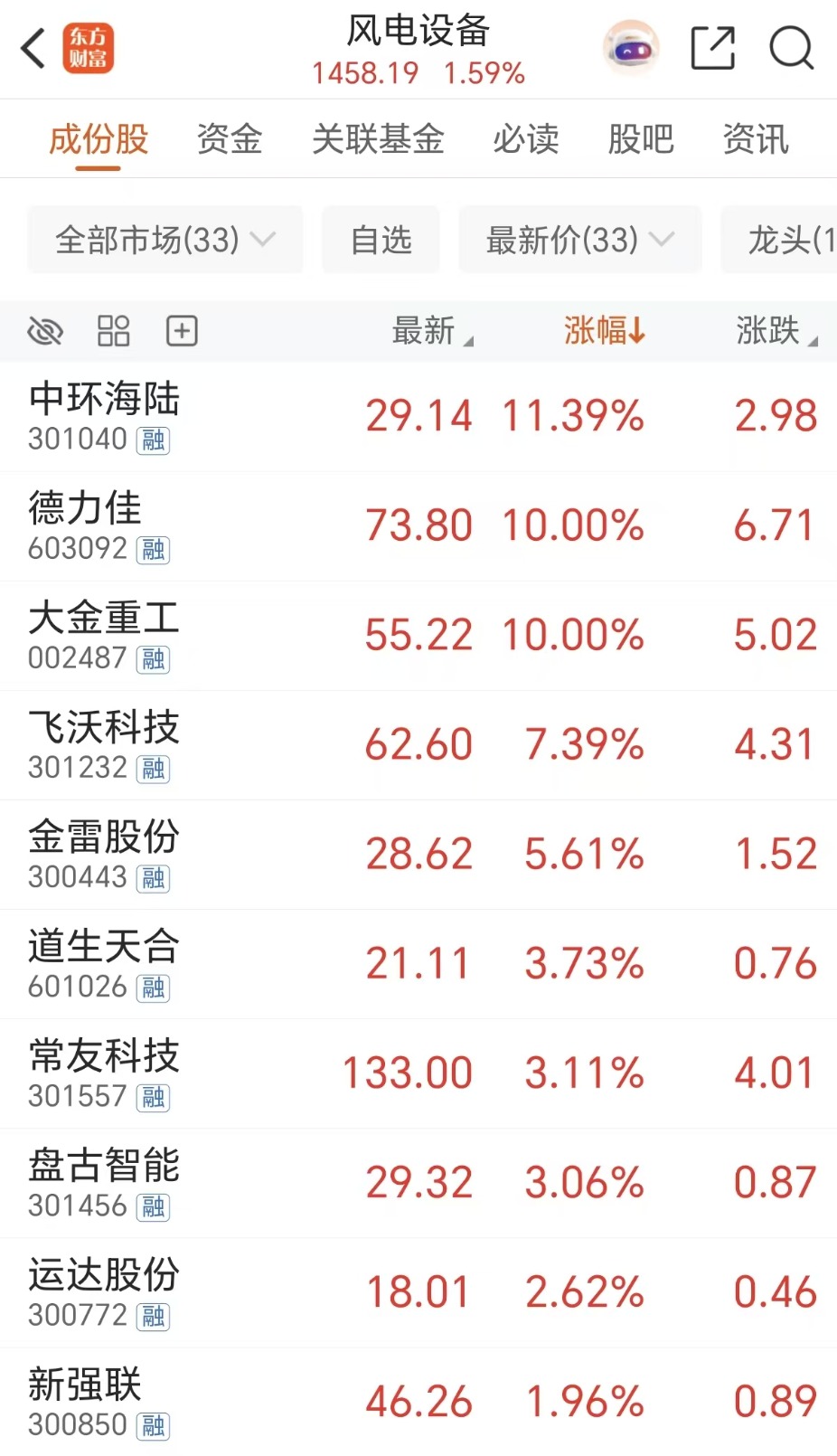Tap the 融 badge beside 德力佳

coord(153,550)
